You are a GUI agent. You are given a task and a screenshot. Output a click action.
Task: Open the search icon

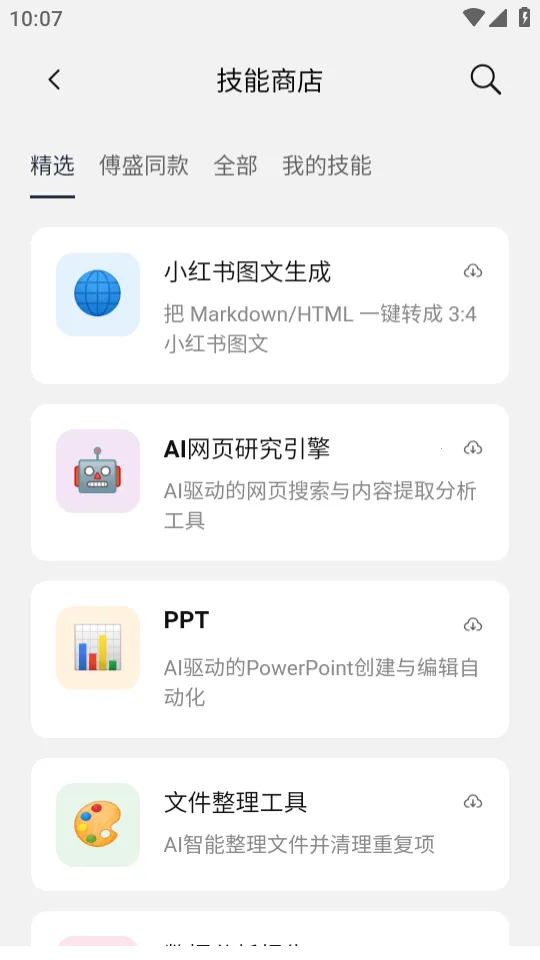point(486,80)
